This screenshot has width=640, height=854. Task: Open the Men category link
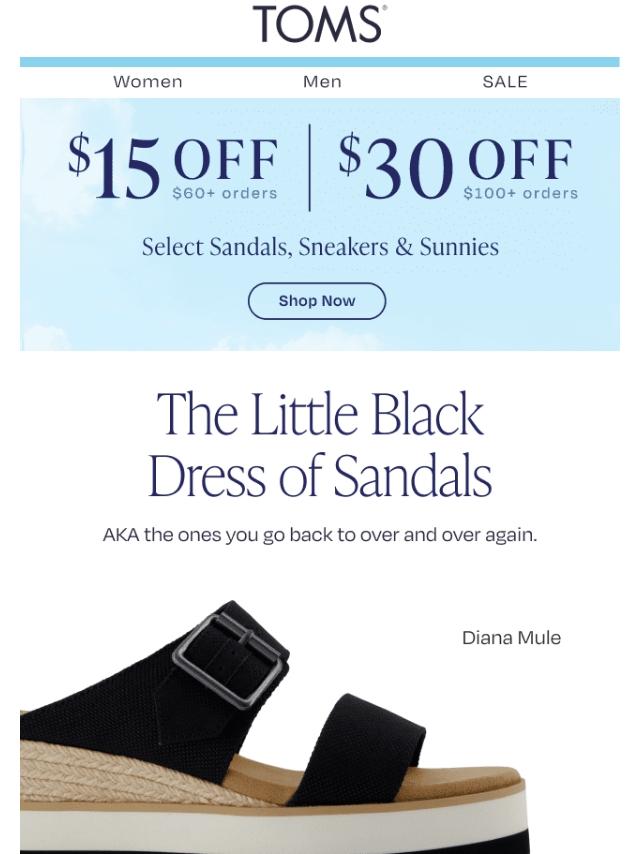[x=322, y=82]
